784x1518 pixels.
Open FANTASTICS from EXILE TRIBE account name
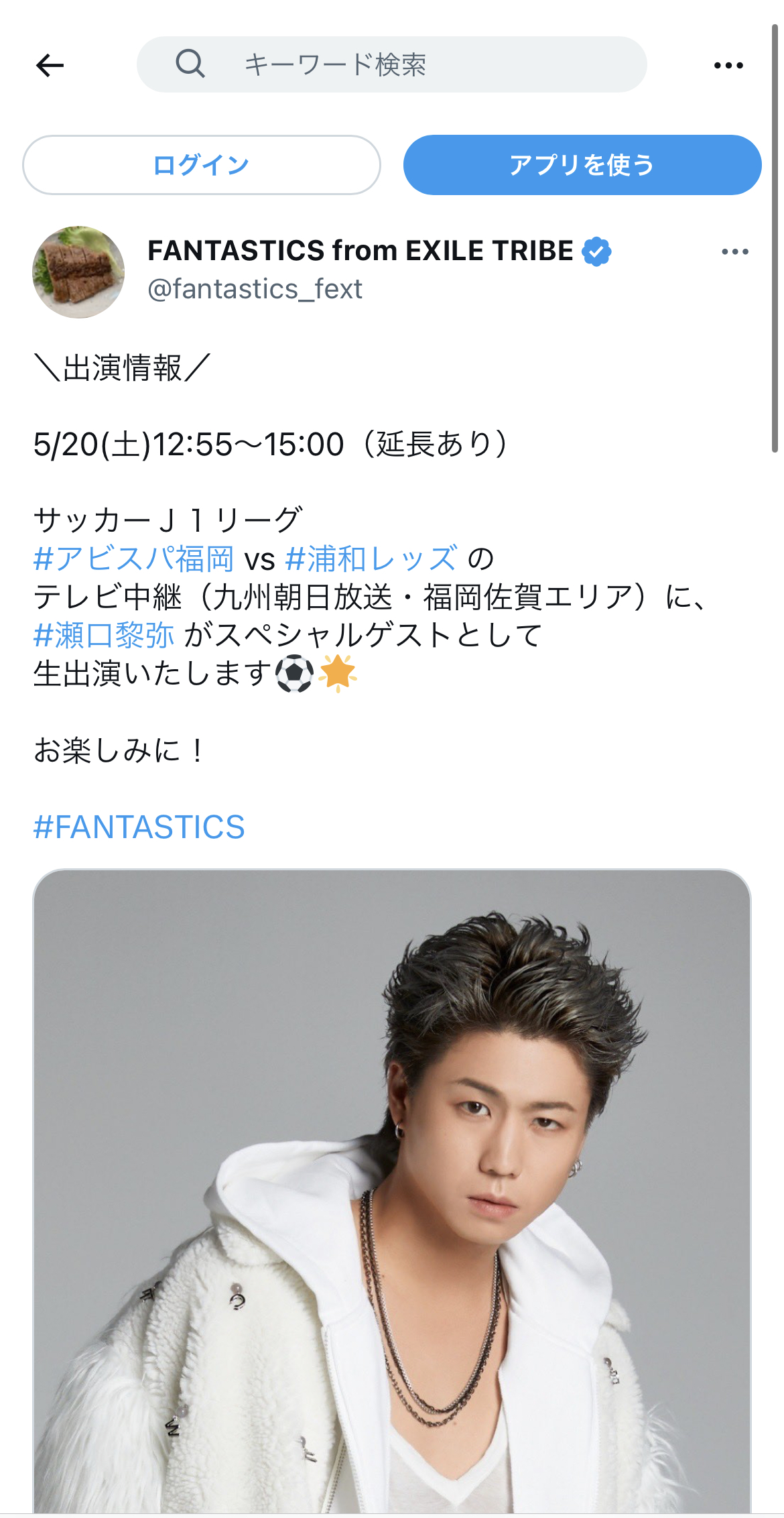[360, 251]
